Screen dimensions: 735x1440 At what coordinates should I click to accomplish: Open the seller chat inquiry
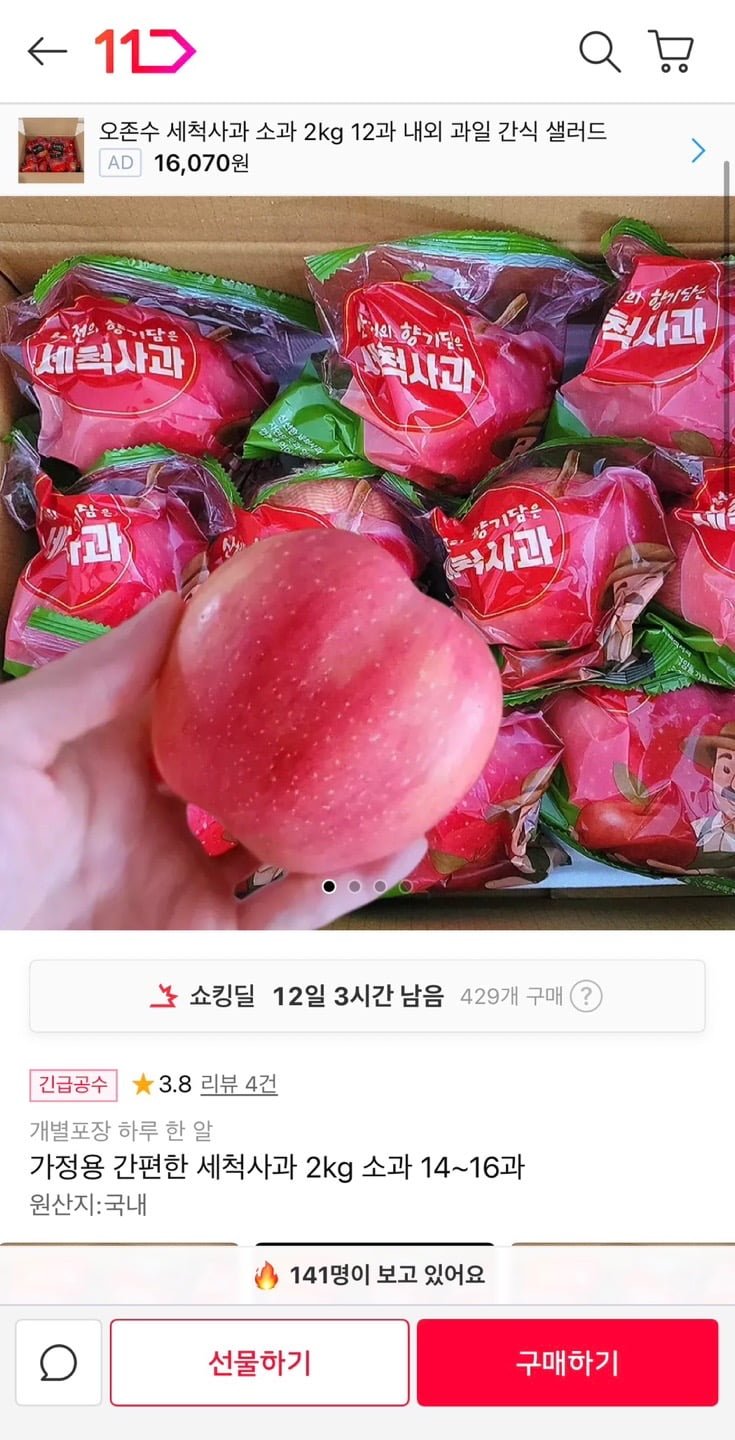click(x=59, y=1362)
